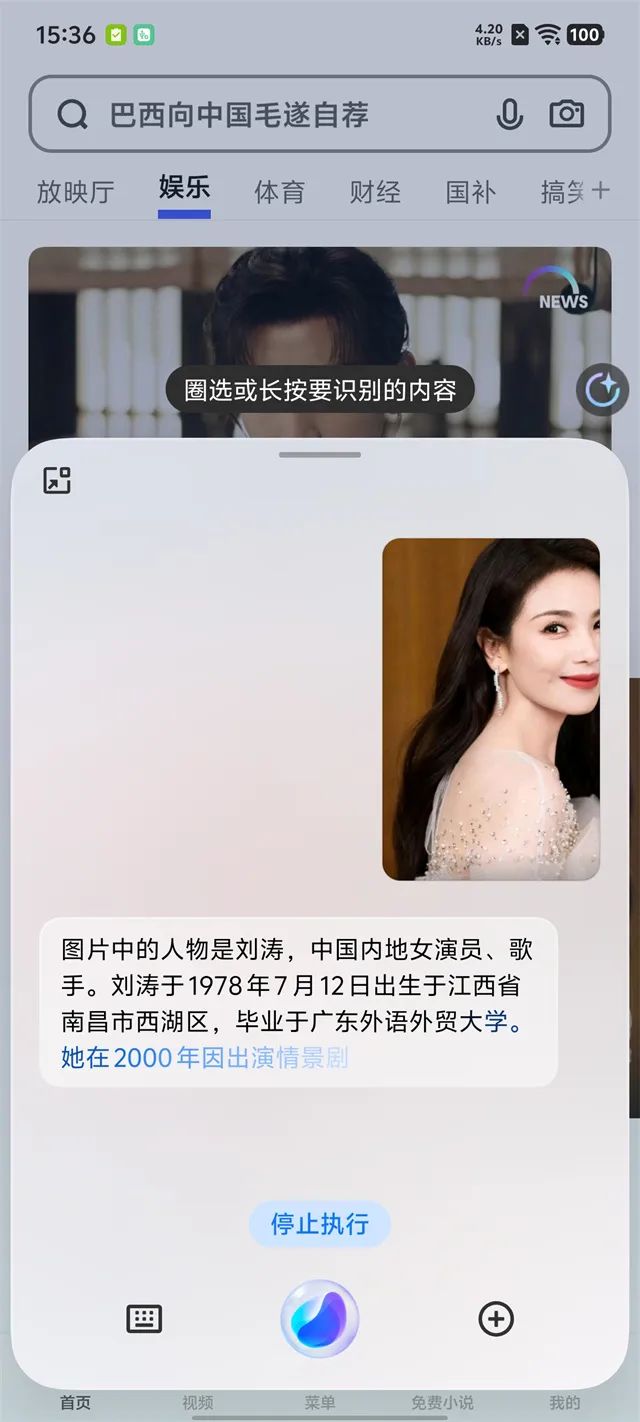Switch to the 体育 tab

coord(279,192)
